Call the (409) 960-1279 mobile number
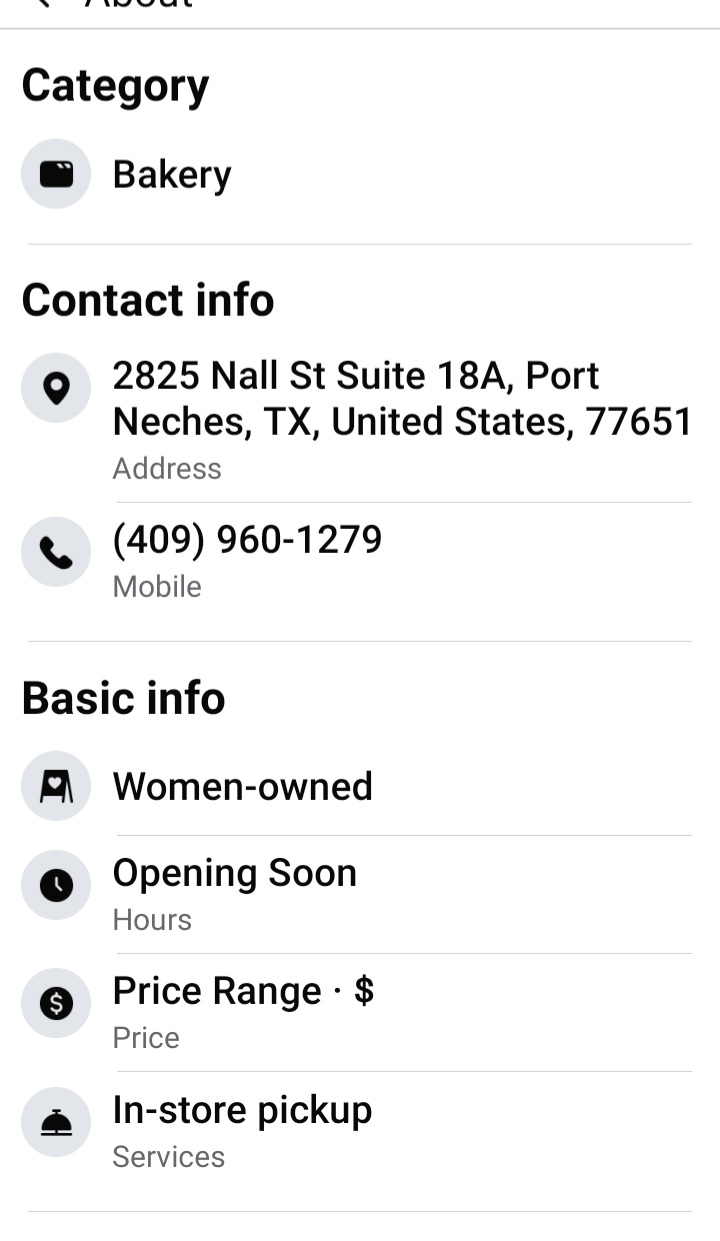The image size is (720, 1241). 360,561
